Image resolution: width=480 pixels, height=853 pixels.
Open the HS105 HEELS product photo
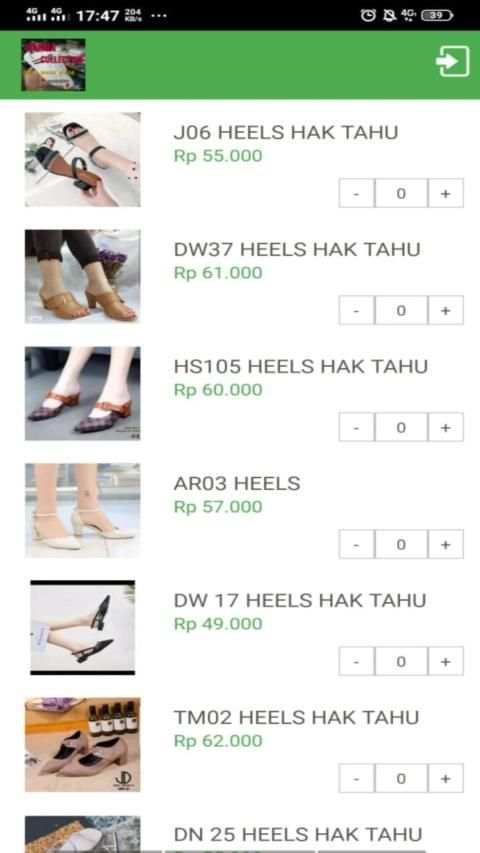[x=83, y=393]
